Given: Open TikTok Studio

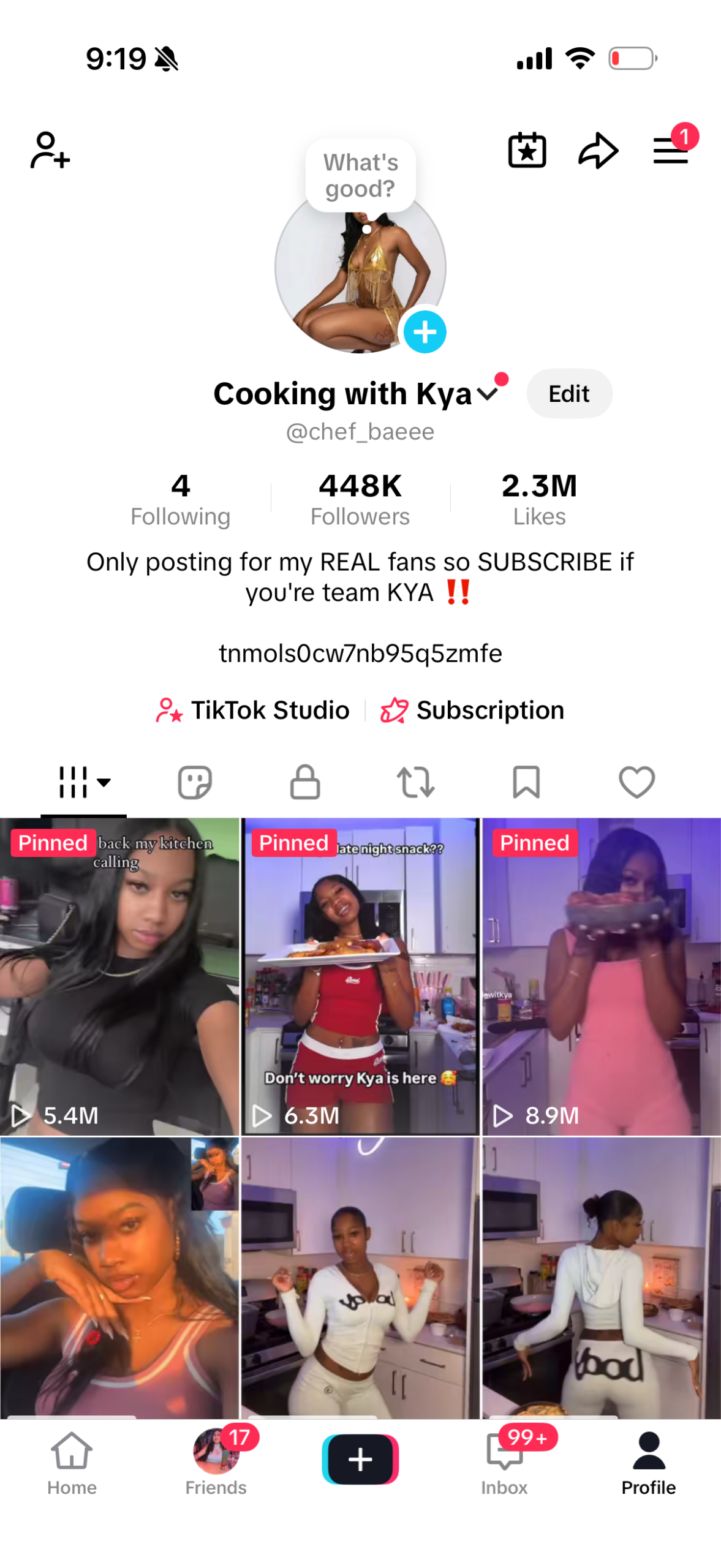Looking at the screenshot, I should 253,710.
